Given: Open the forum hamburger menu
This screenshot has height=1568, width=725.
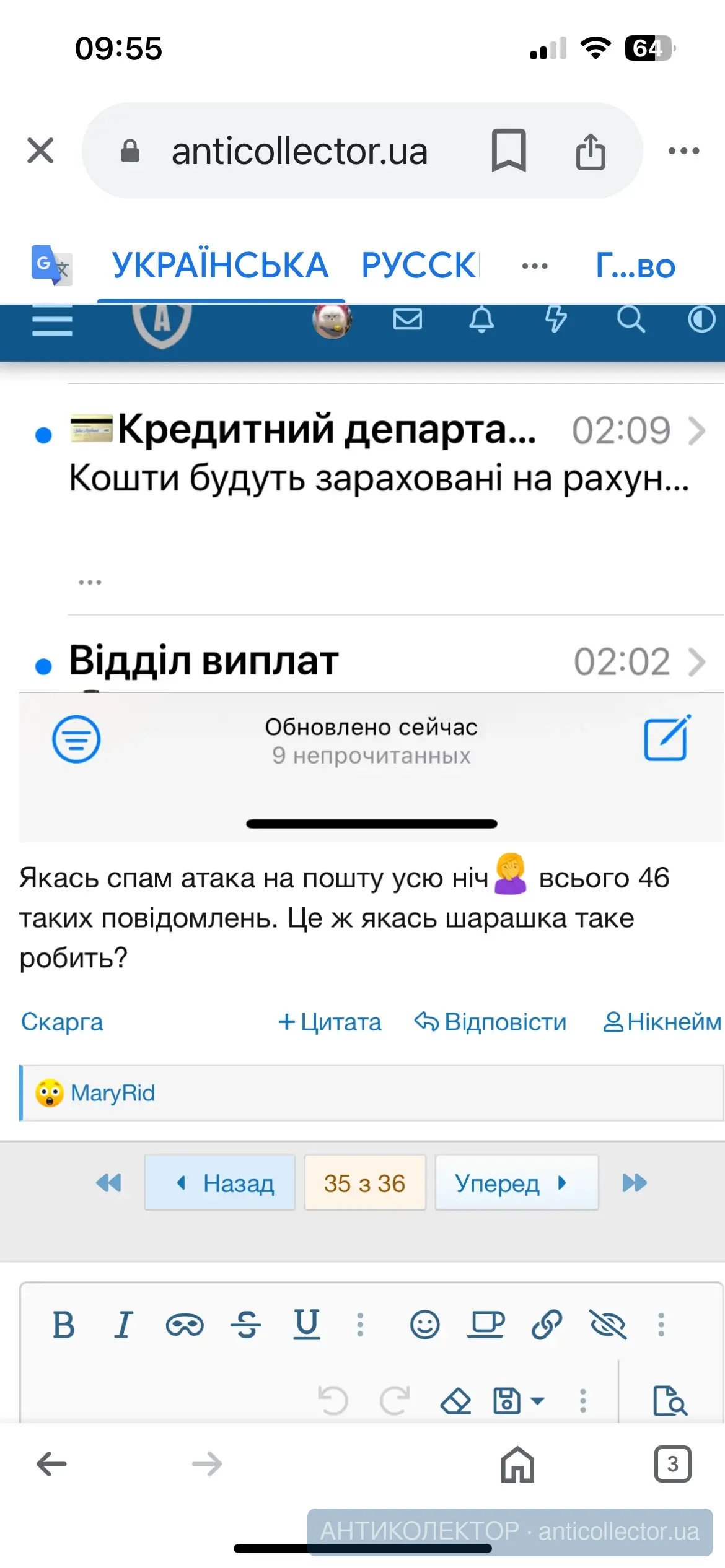Looking at the screenshot, I should 52,320.
